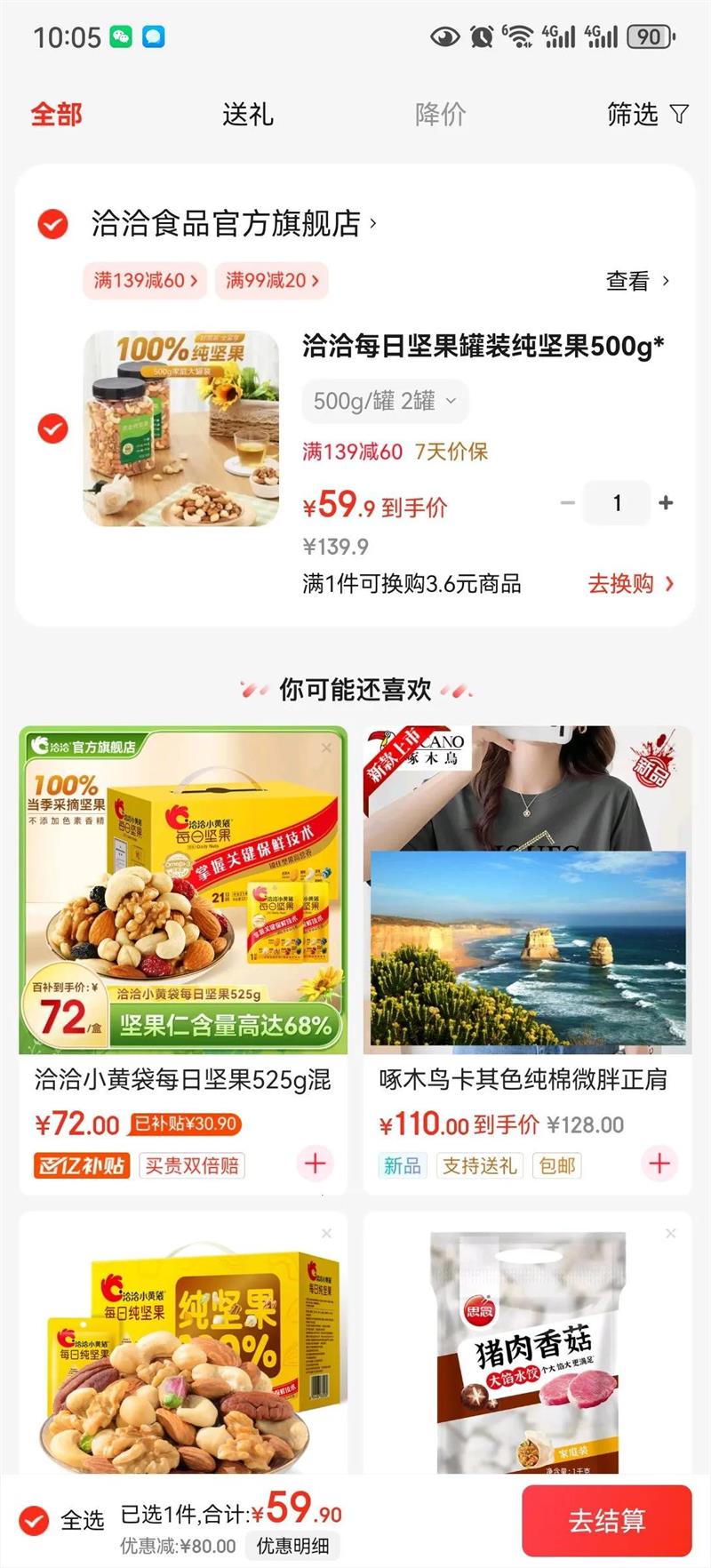Uncheck the 洽洽食品官方旗舰店 store checkbox
This screenshot has width=711, height=1568.
pos(52,223)
